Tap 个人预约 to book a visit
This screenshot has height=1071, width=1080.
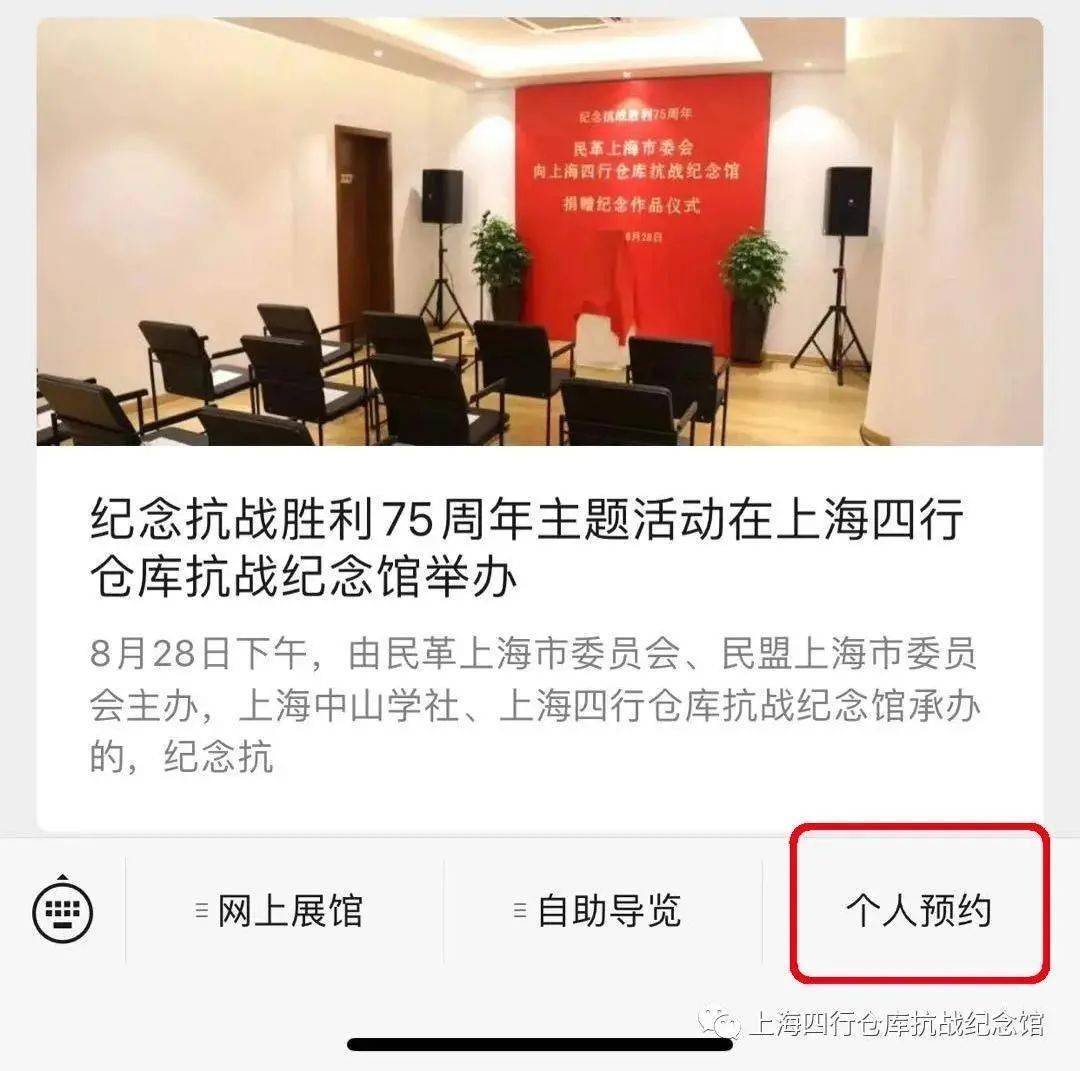click(918, 911)
